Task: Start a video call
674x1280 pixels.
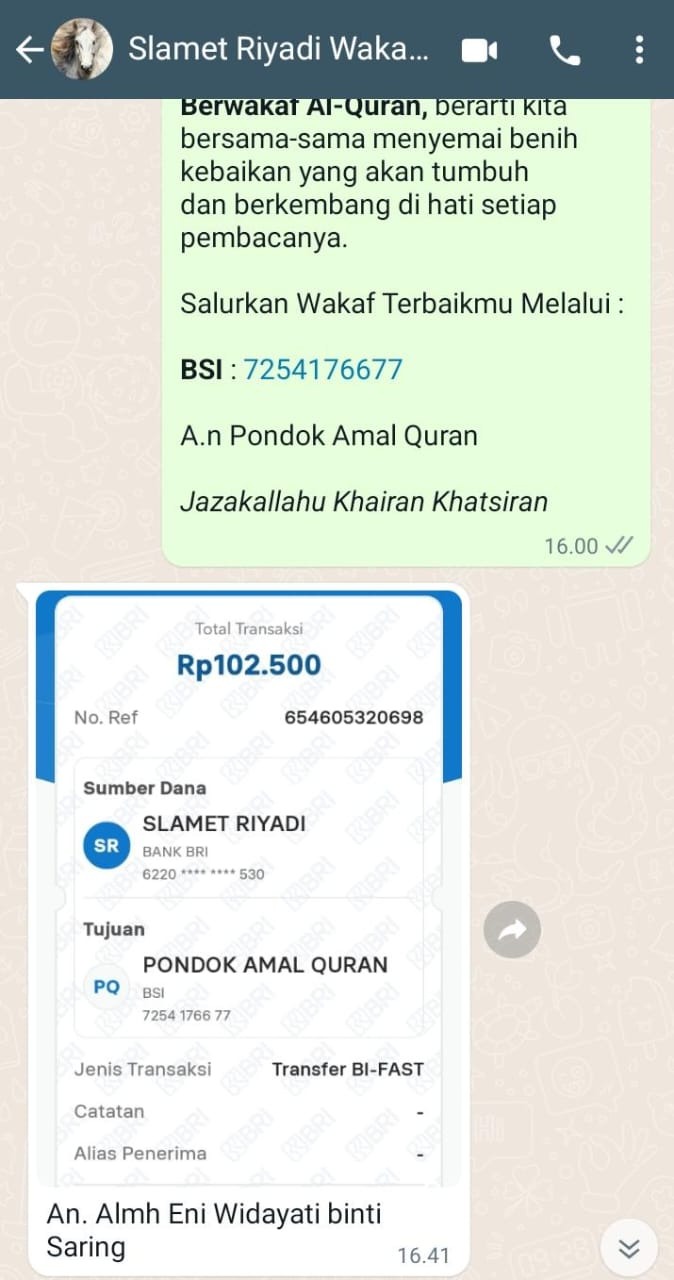Action: click(480, 50)
